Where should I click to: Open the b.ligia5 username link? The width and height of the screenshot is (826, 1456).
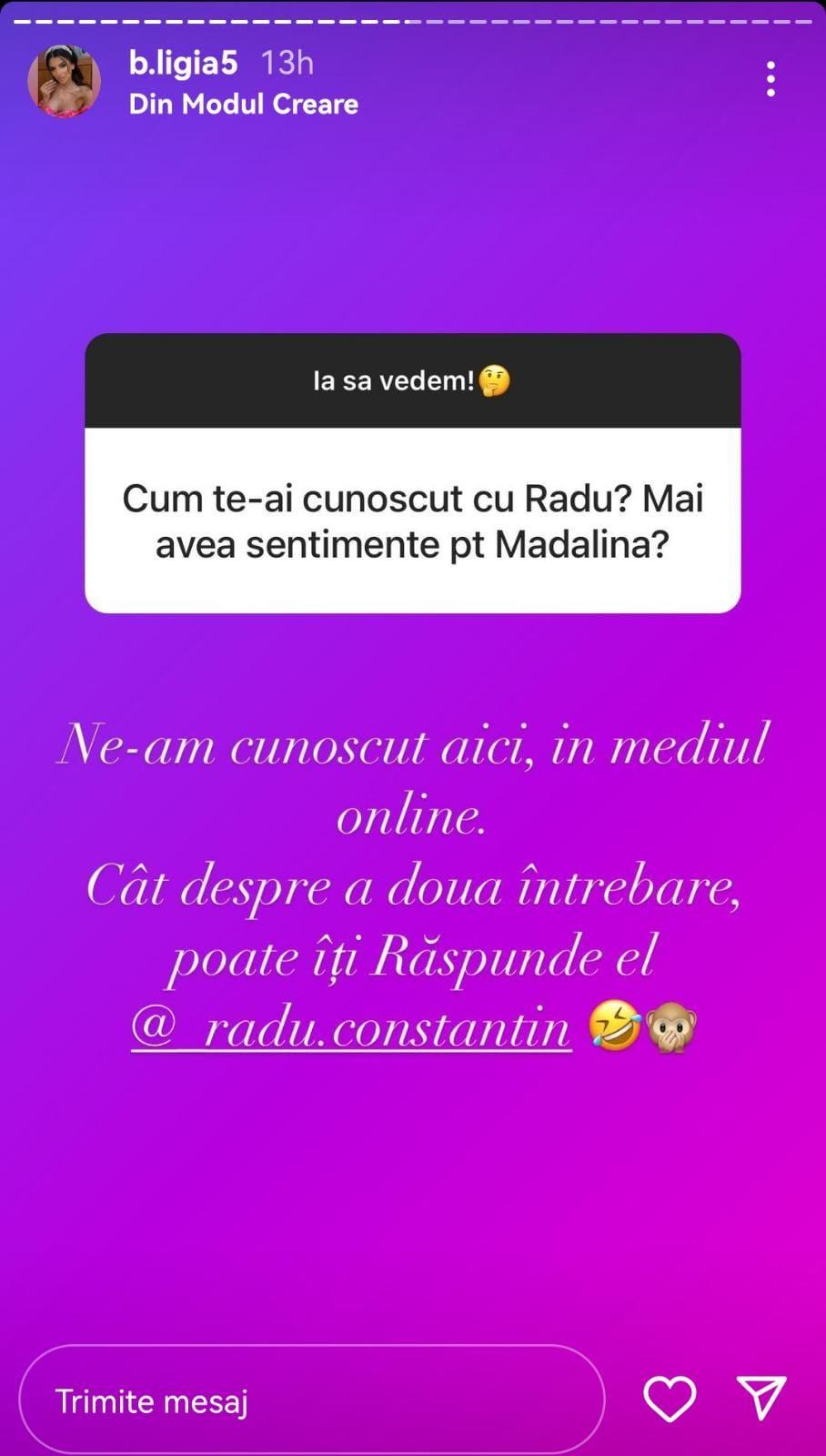pos(183,63)
